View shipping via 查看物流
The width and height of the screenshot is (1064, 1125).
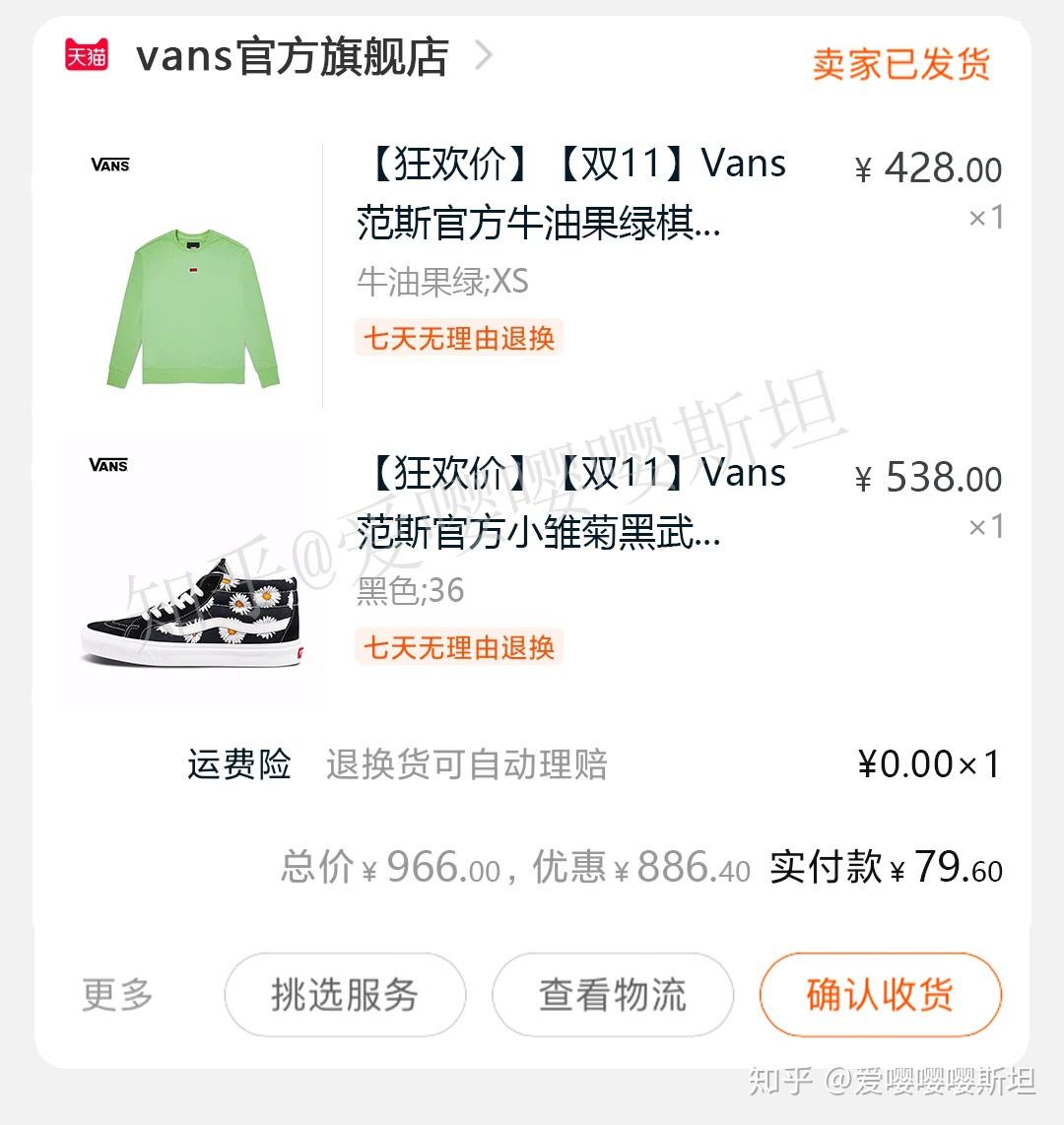[x=612, y=995]
